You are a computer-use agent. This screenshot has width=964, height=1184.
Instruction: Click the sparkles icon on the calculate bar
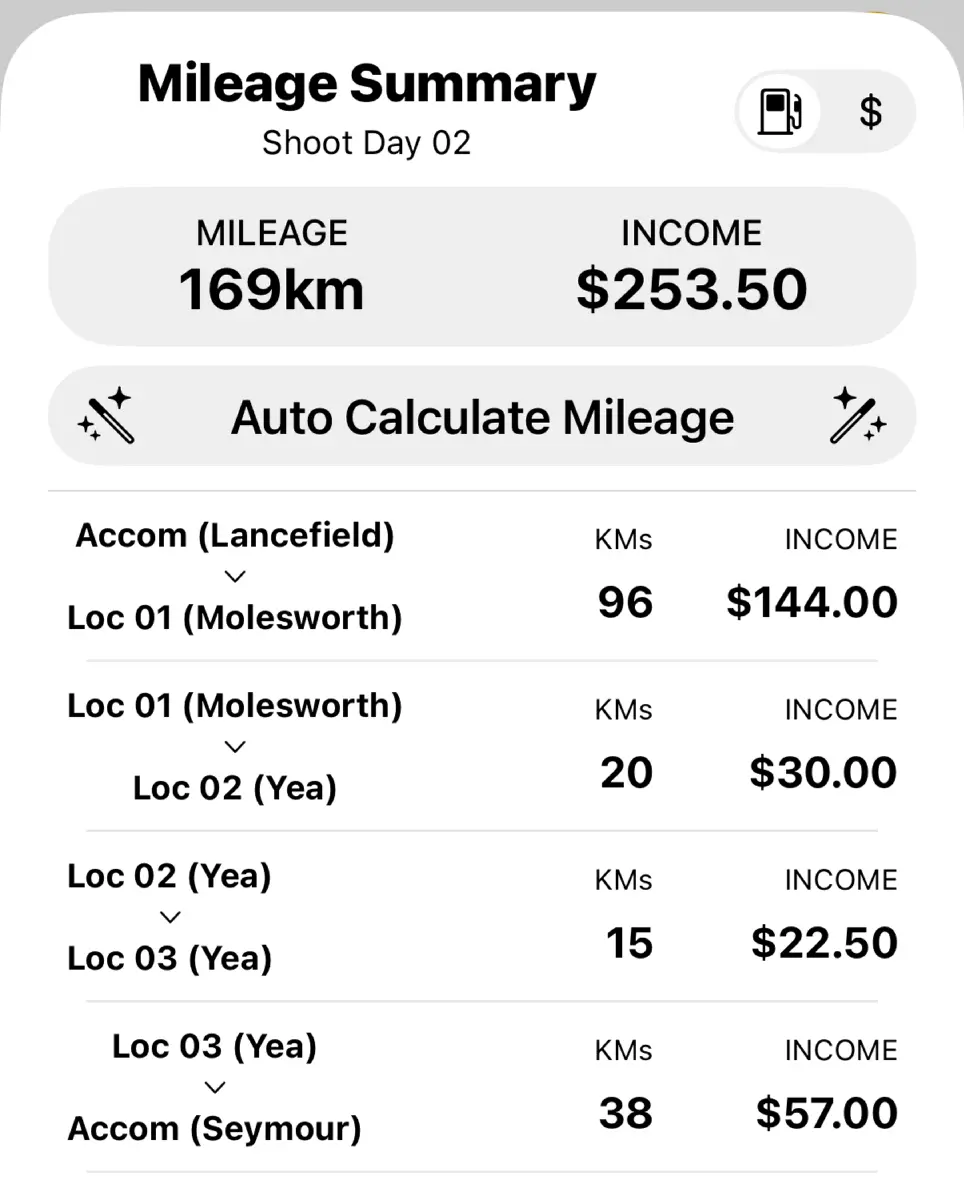855,416
